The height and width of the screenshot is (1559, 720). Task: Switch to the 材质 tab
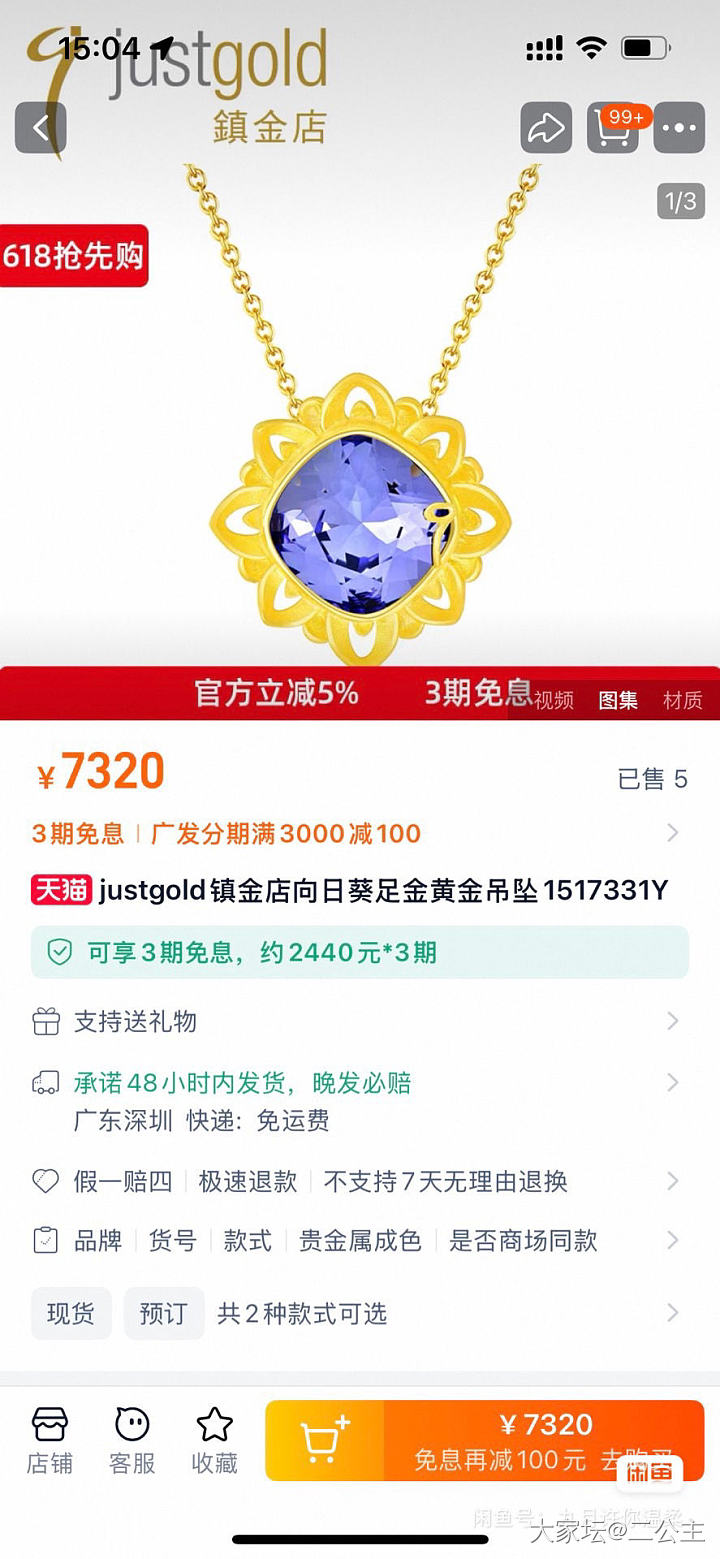683,700
